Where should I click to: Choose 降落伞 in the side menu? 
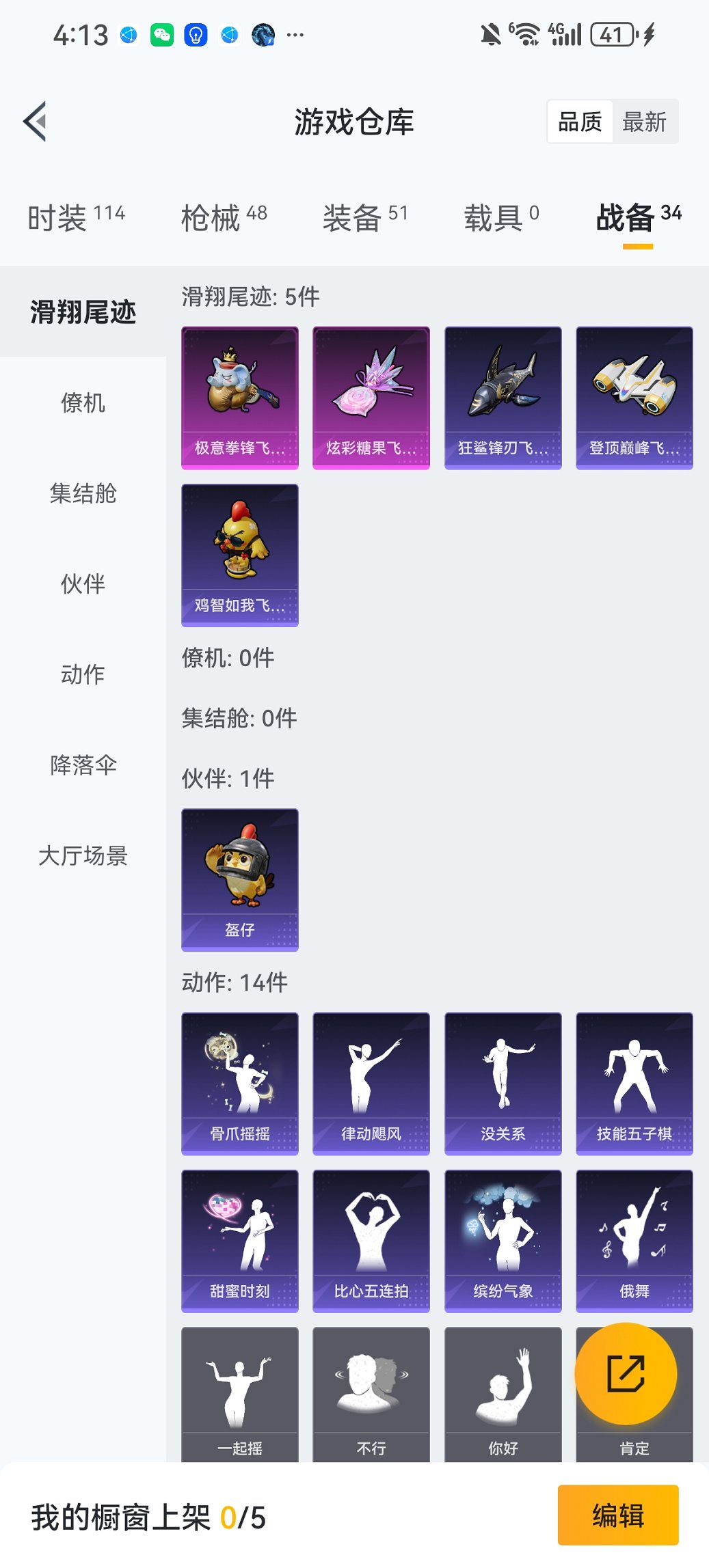[x=83, y=765]
